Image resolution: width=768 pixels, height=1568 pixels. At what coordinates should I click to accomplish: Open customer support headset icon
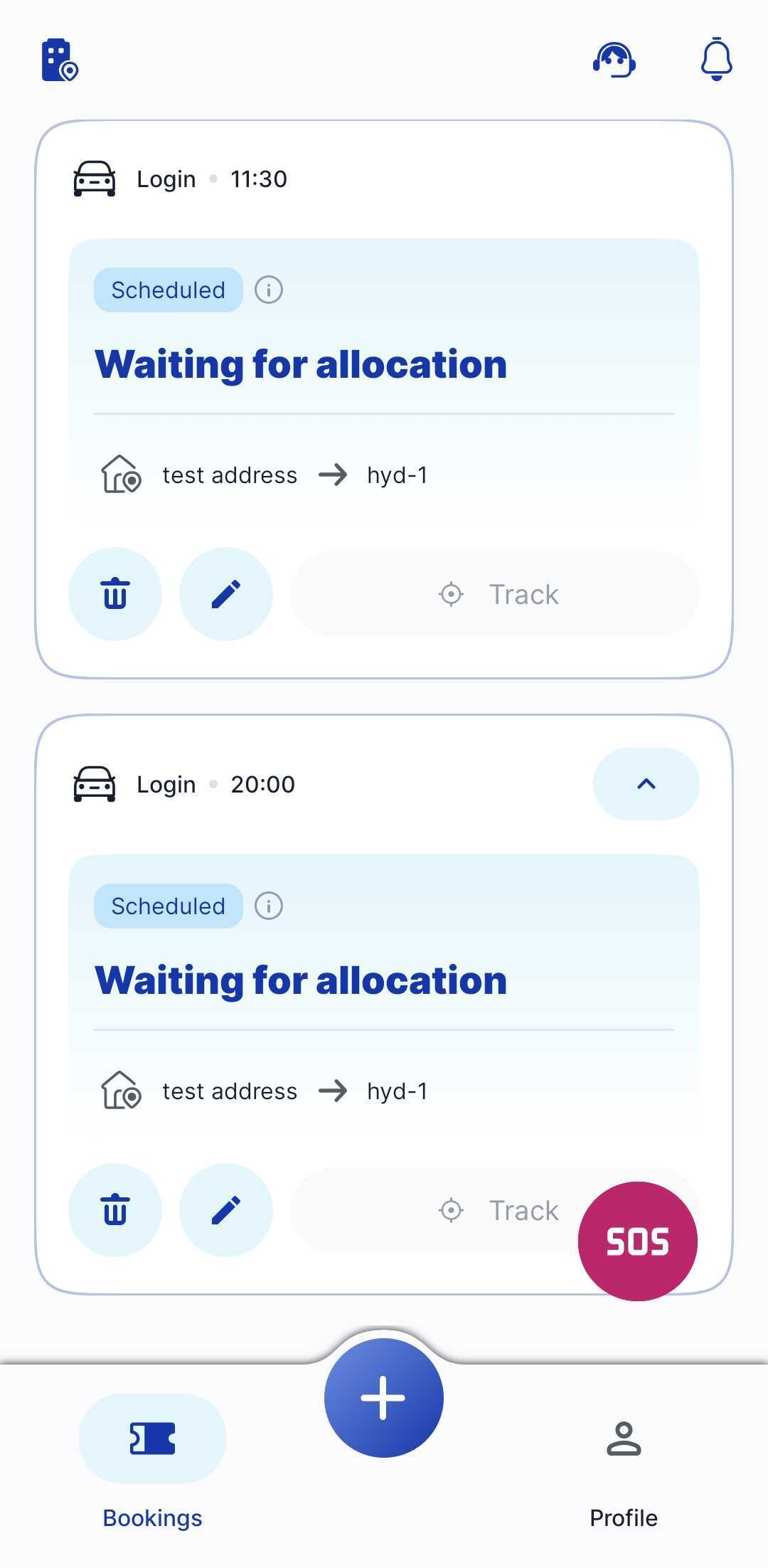[x=614, y=60]
